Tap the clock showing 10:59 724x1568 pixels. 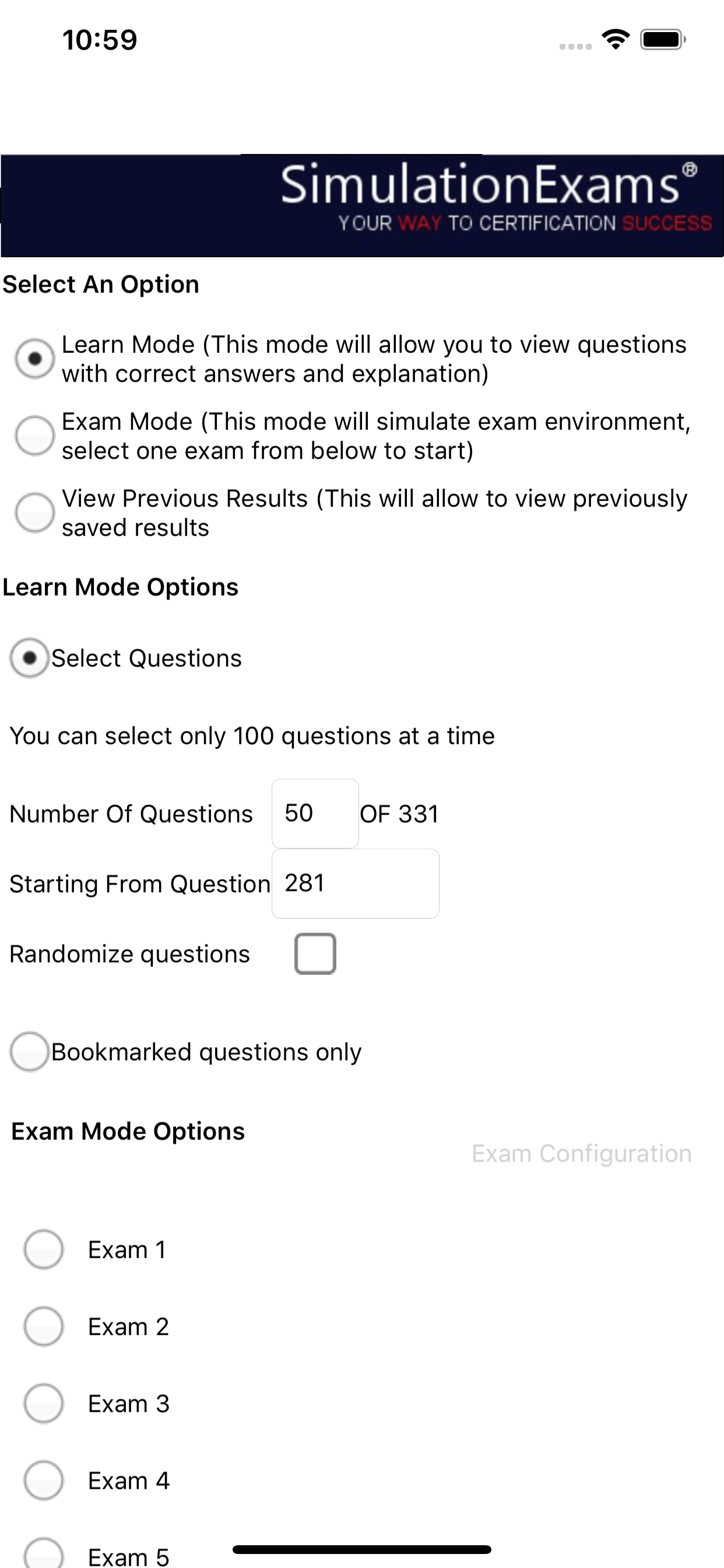99,39
